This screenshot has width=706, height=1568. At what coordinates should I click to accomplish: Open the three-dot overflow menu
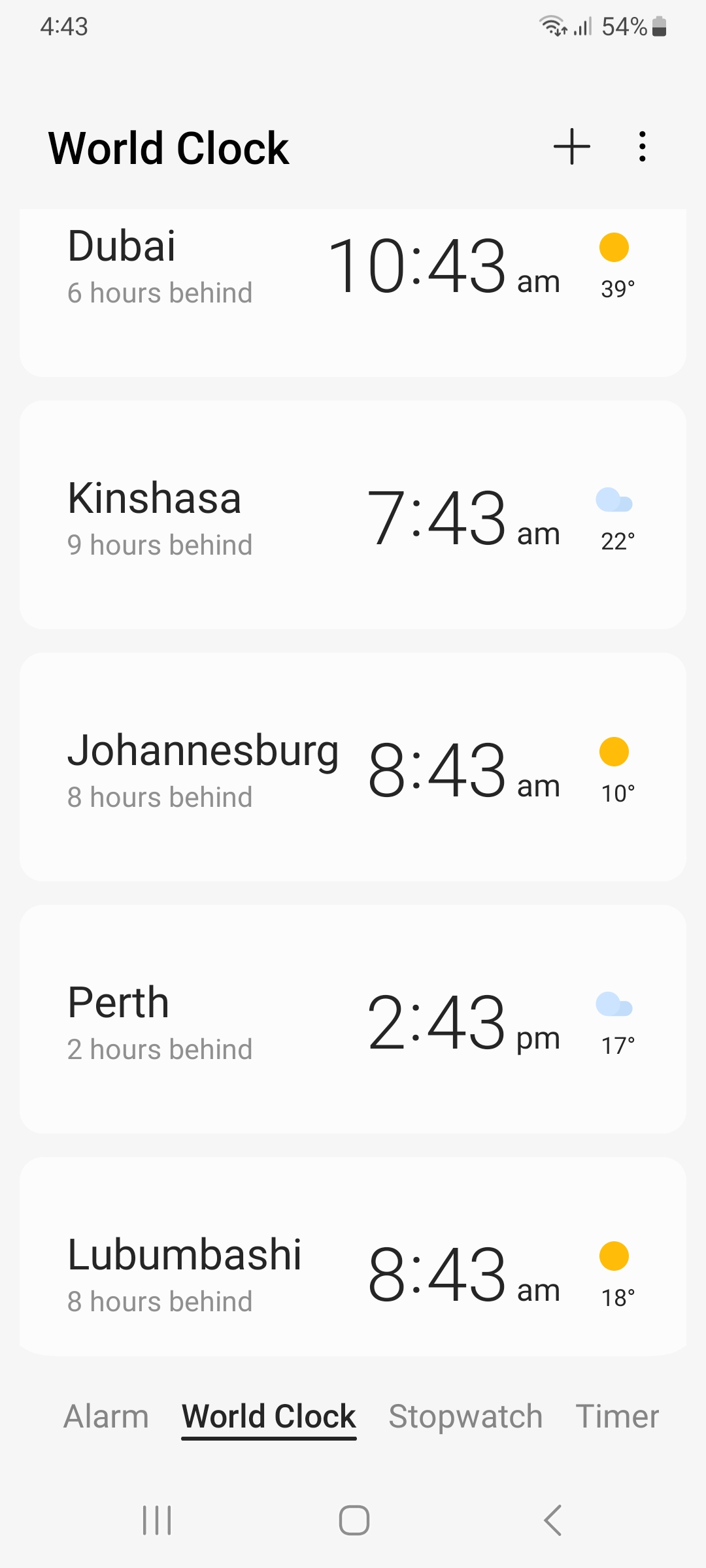tap(643, 146)
